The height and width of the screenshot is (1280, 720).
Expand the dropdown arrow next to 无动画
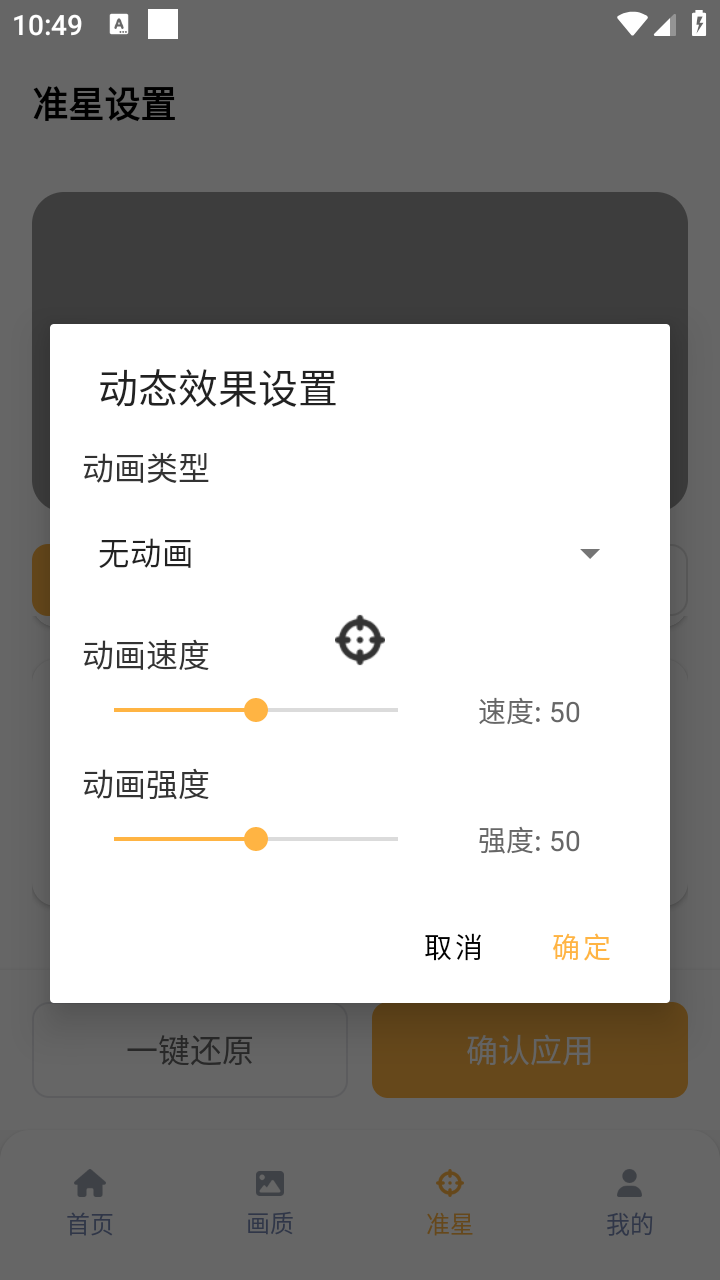pyautogui.click(x=590, y=553)
